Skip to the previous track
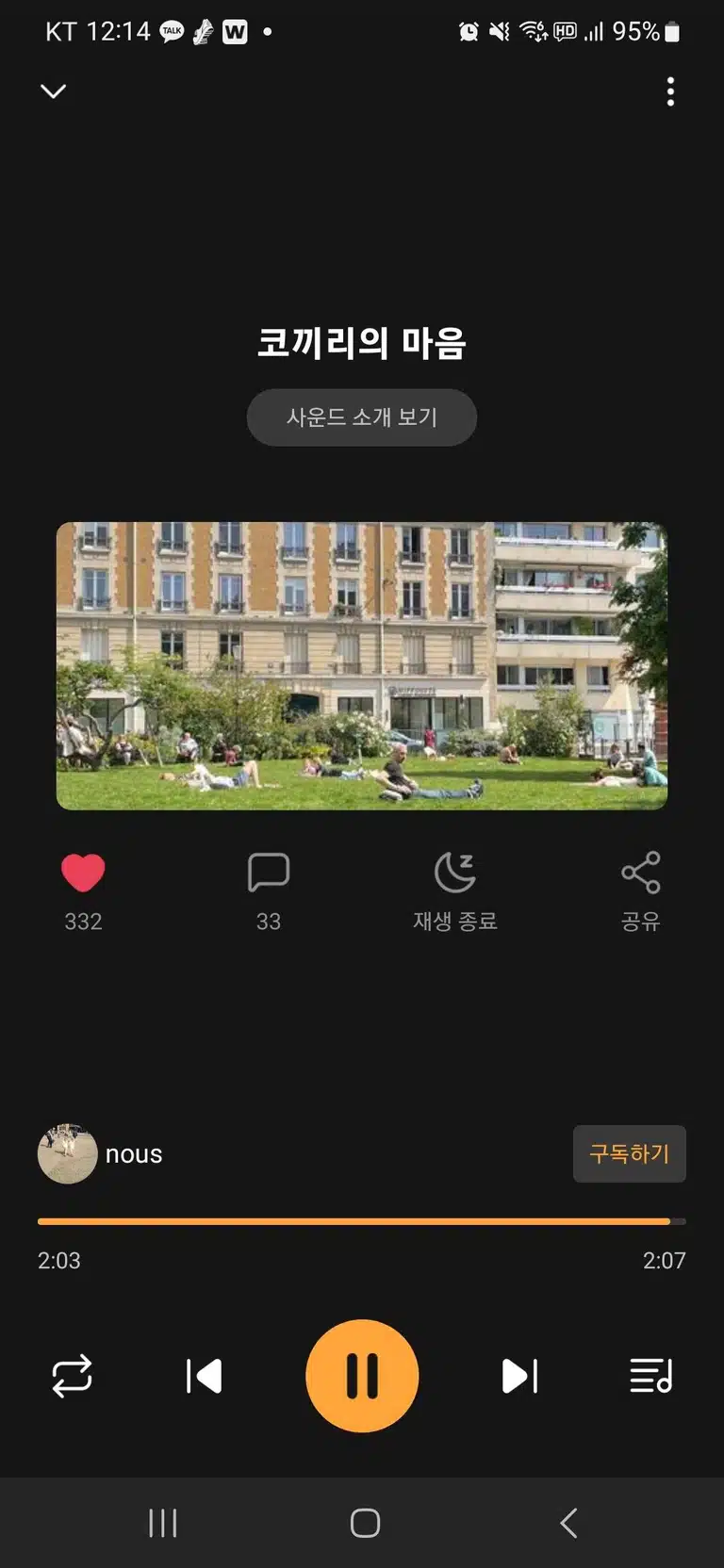 204,1376
